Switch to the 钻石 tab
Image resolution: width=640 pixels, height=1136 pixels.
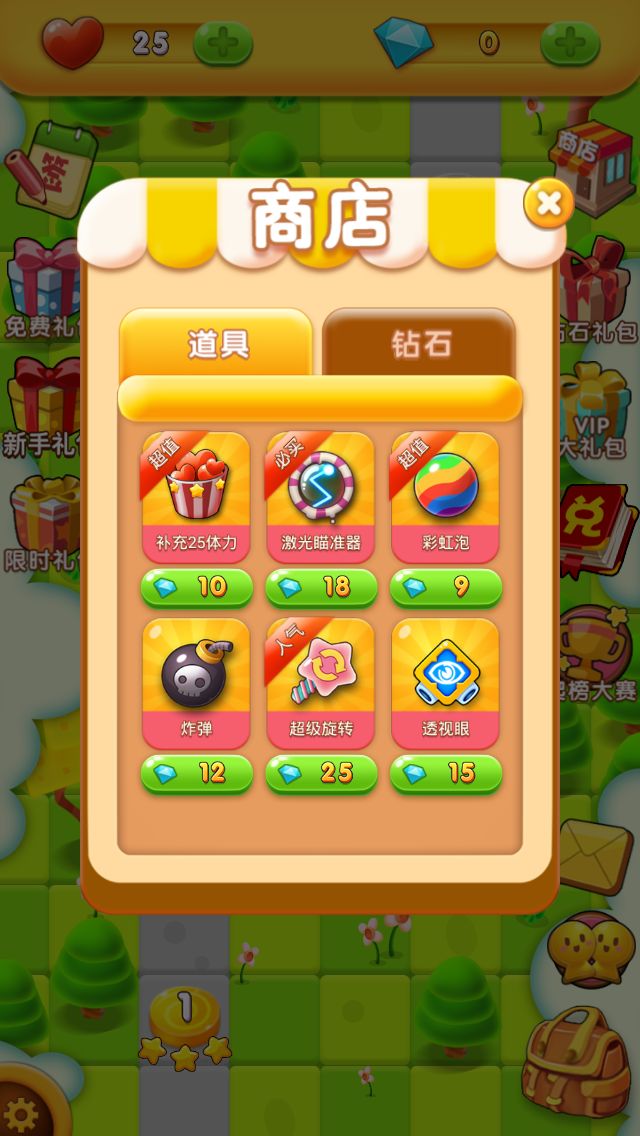coord(419,344)
